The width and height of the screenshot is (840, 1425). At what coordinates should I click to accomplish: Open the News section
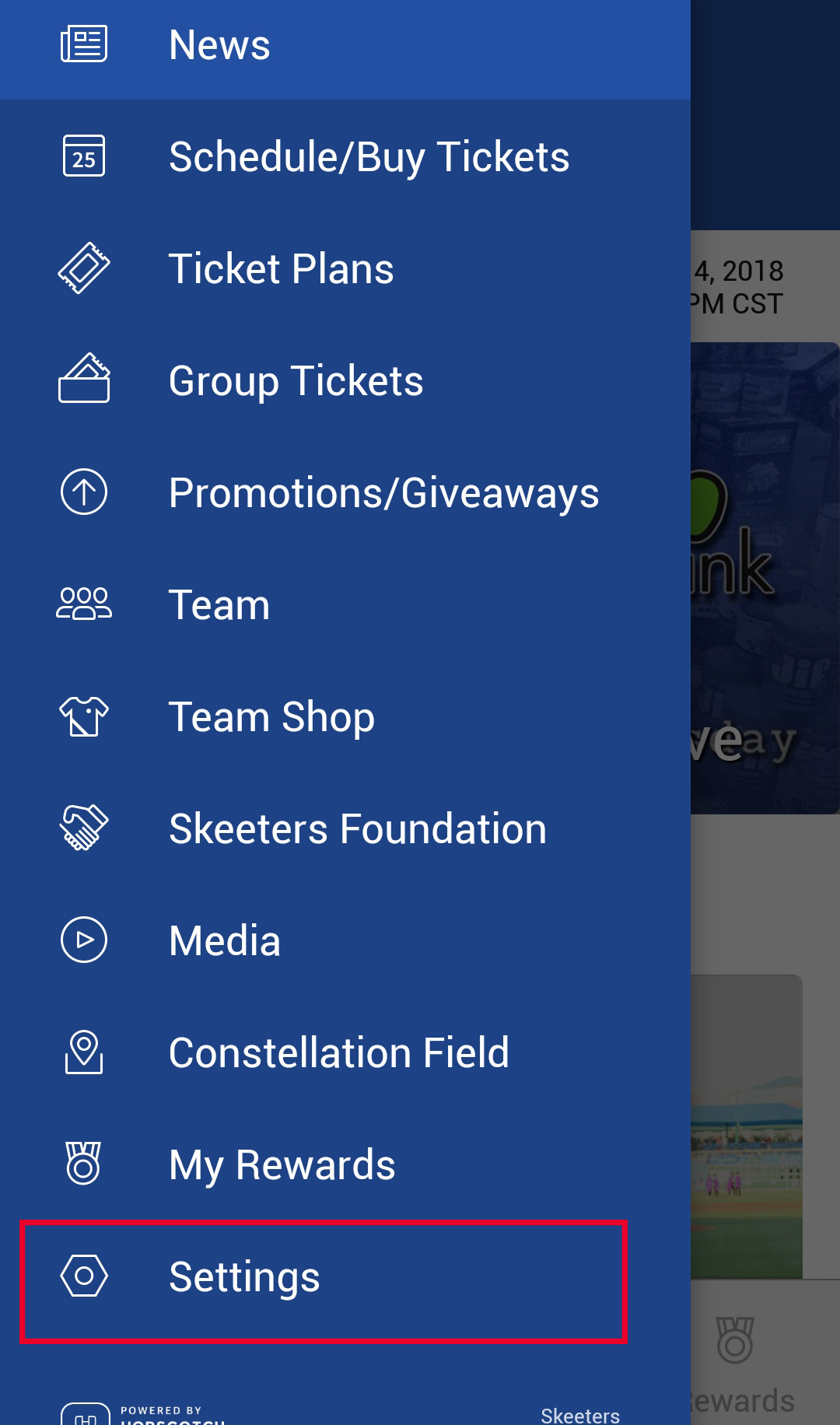click(x=345, y=45)
